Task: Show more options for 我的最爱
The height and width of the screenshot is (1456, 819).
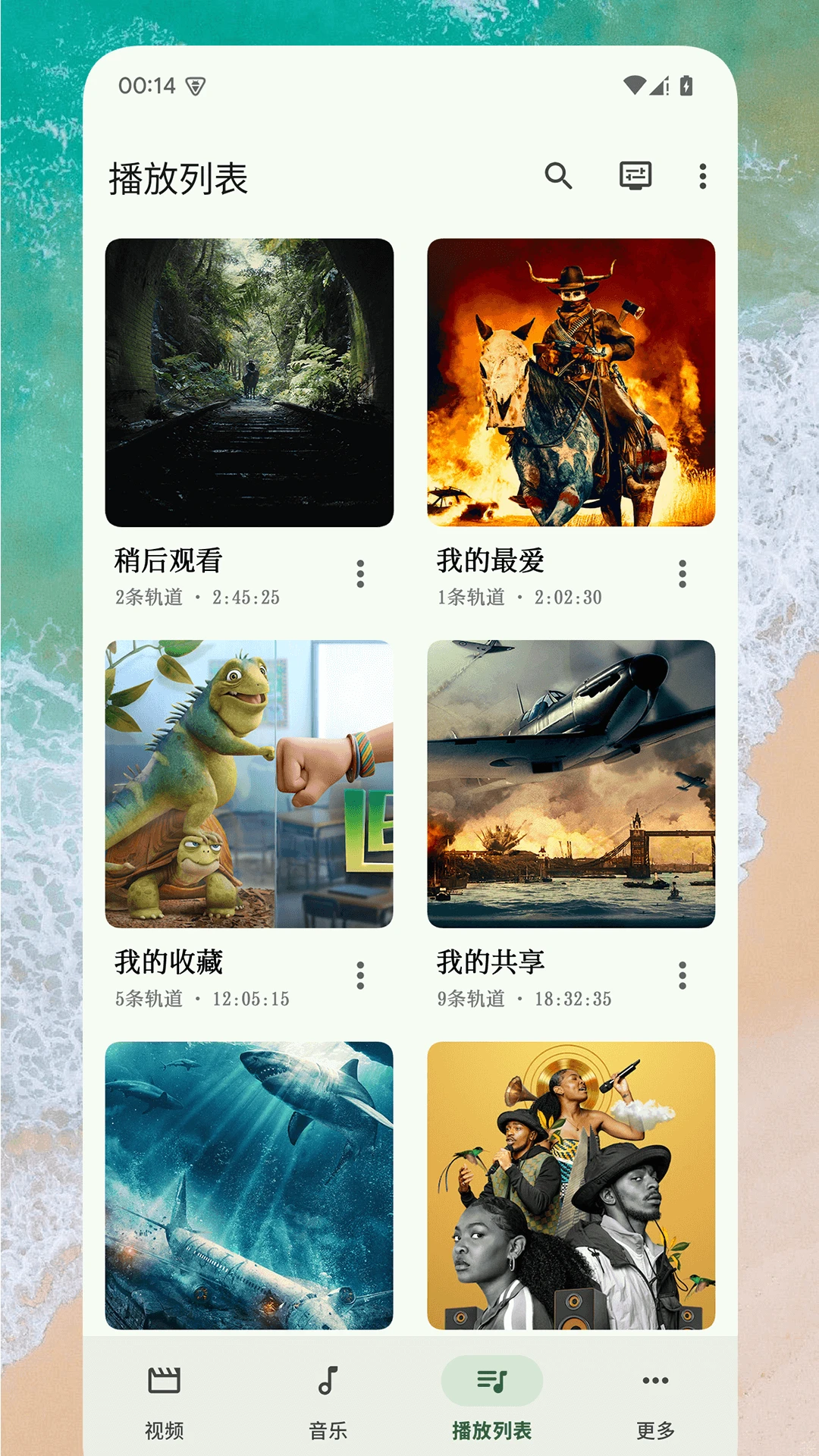Action: 682,574
